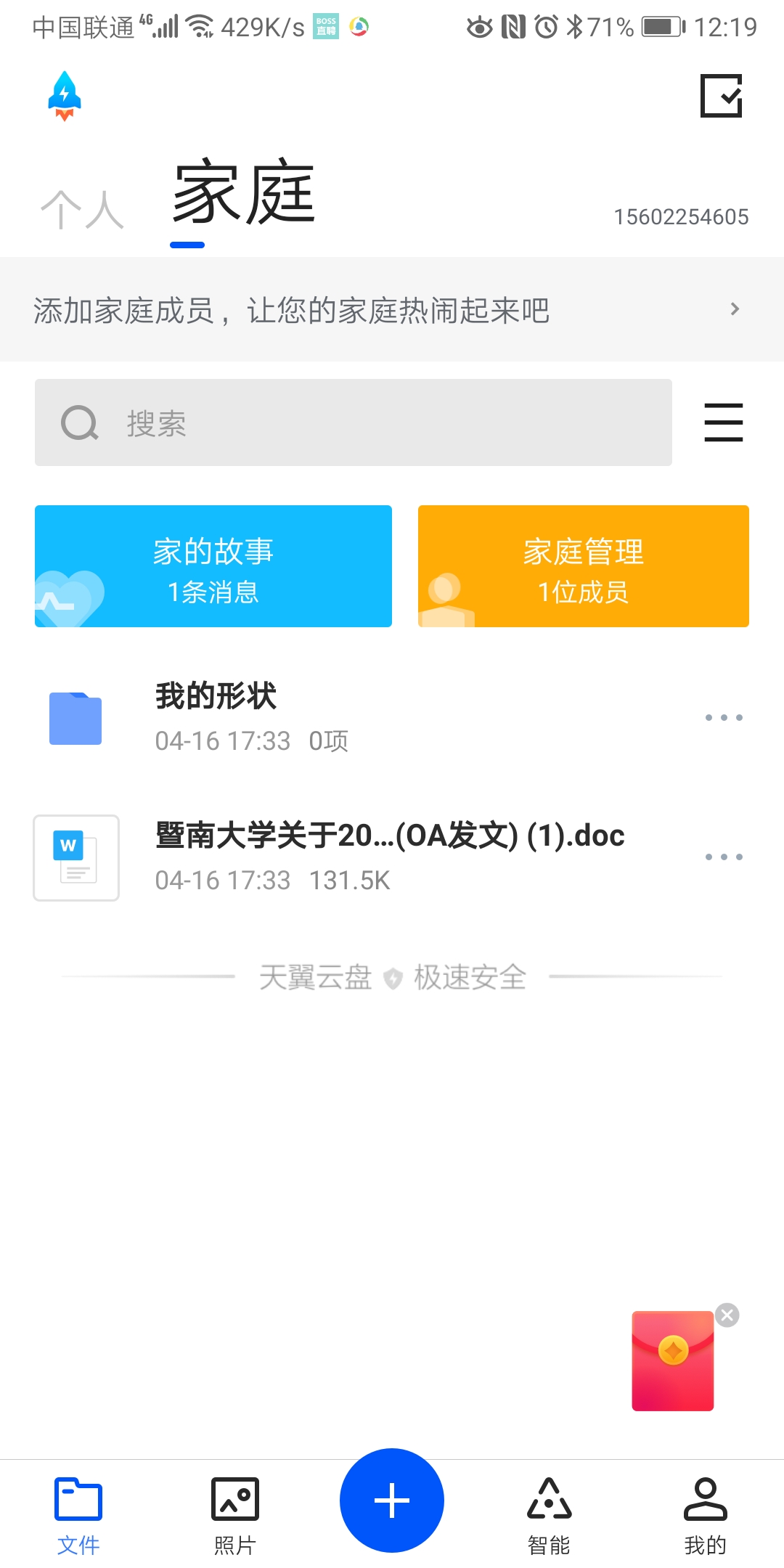Open the sort and filter icon beside search
The height and width of the screenshot is (1568, 784).
pos(723,421)
